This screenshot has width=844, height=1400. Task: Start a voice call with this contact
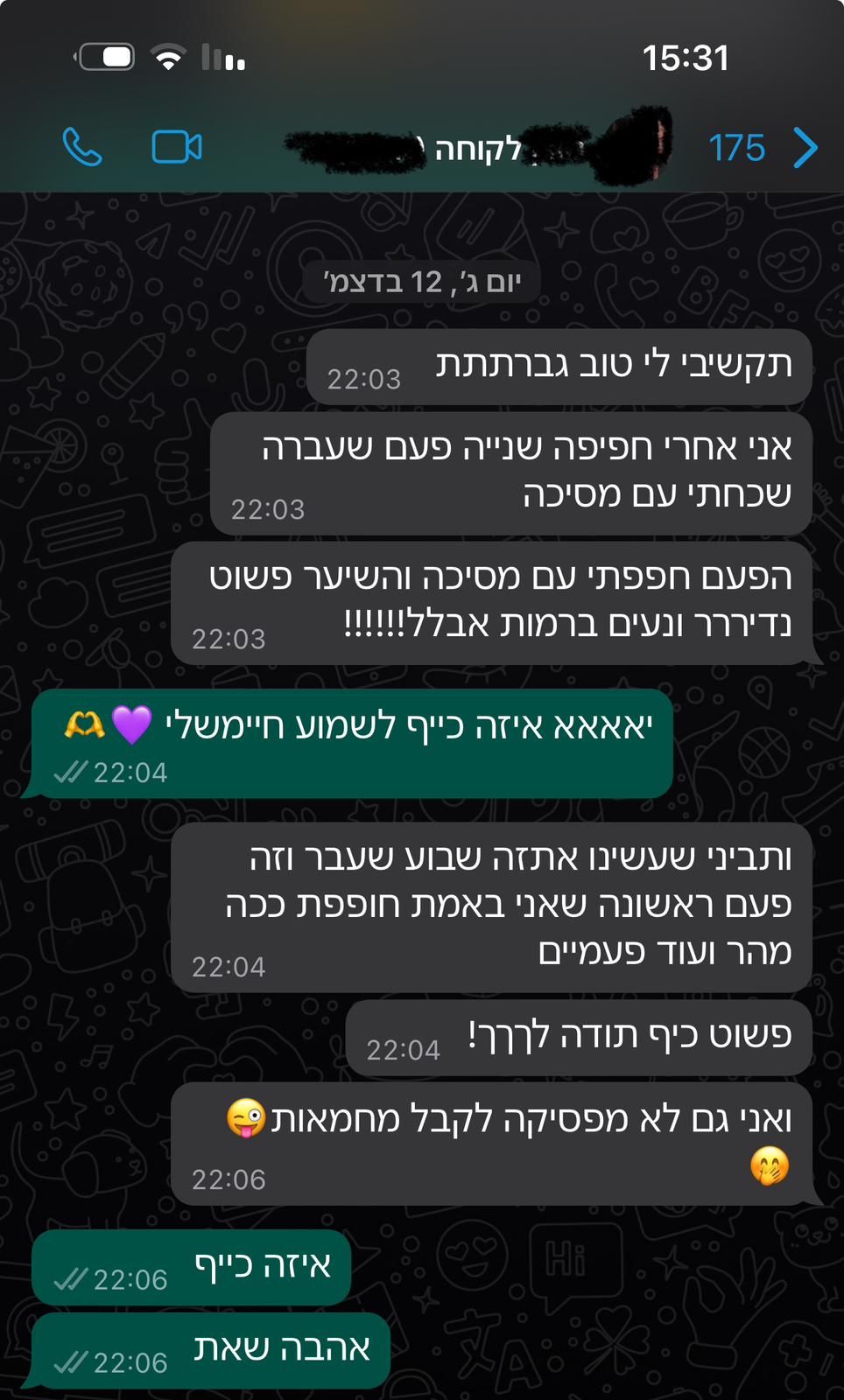(x=82, y=147)
